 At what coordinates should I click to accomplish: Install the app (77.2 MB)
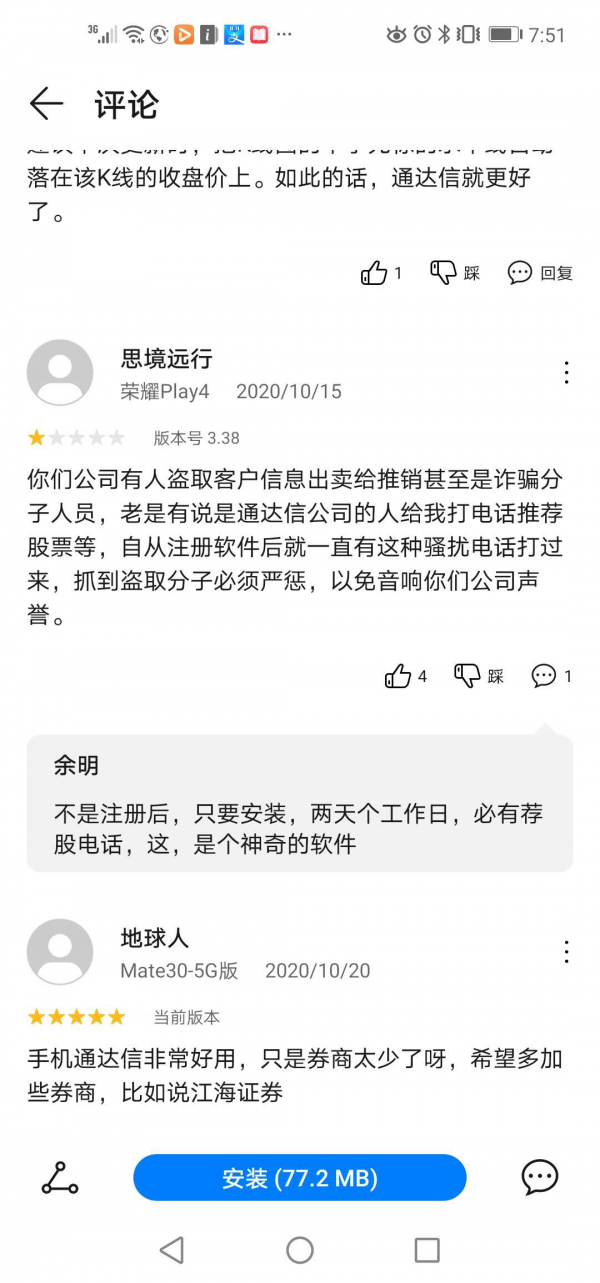pos(300,1178)
